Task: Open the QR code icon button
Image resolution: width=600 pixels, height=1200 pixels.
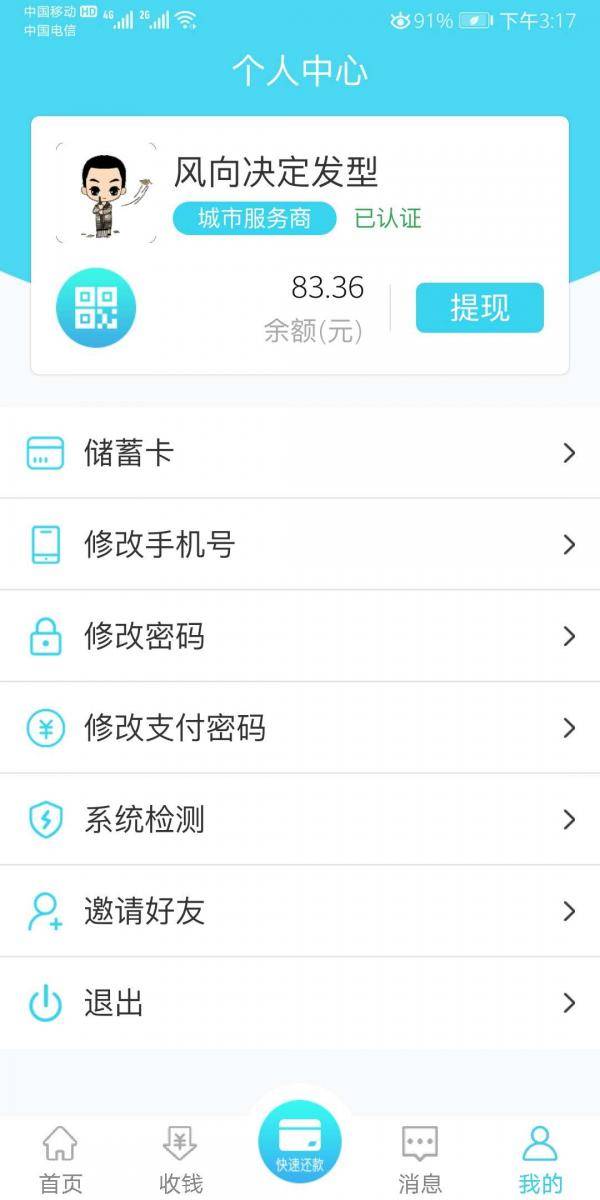Action: pyautogui.click(x=95, y=308)
